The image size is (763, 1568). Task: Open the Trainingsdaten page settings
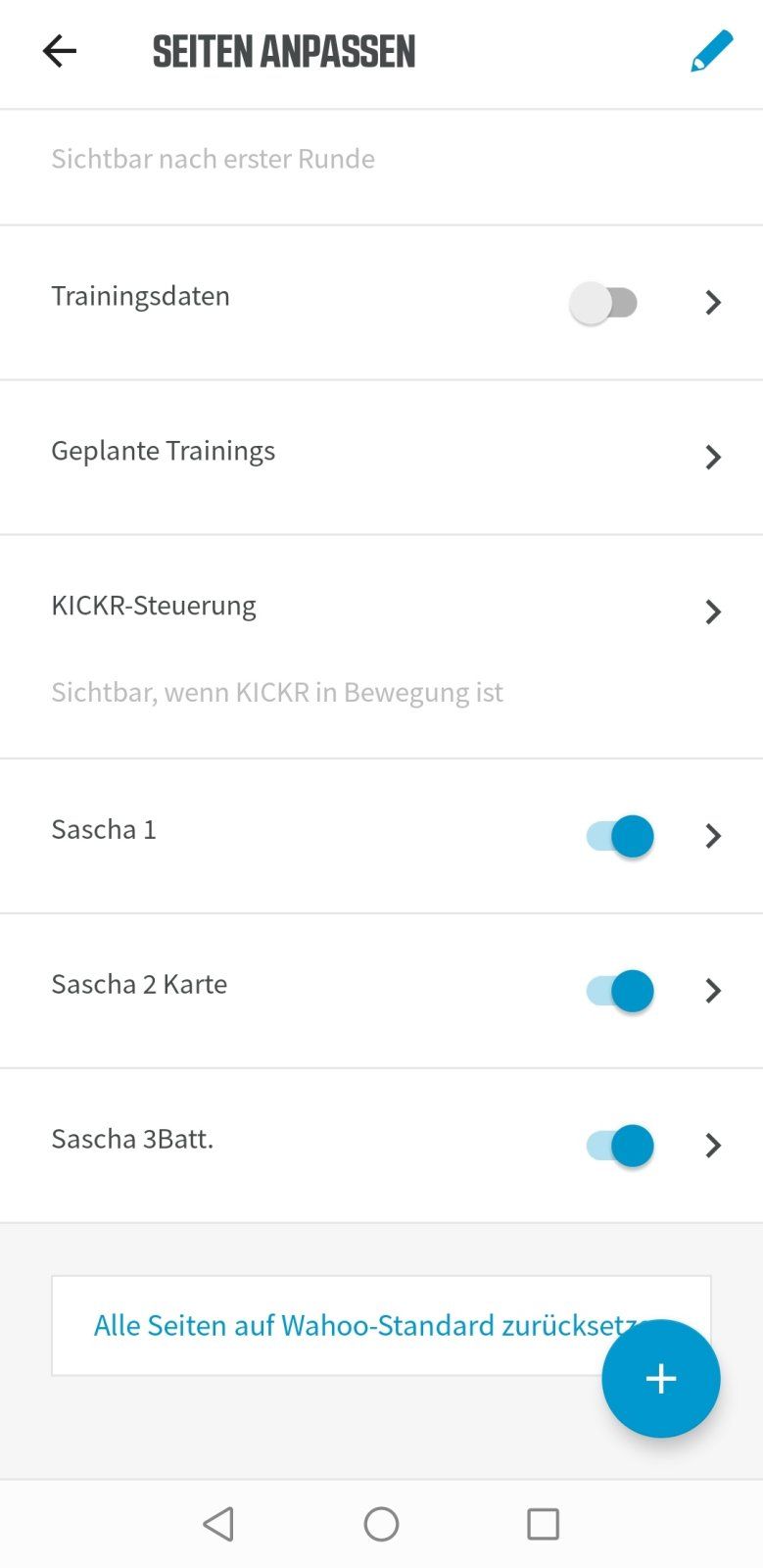(x=713, y=303)
